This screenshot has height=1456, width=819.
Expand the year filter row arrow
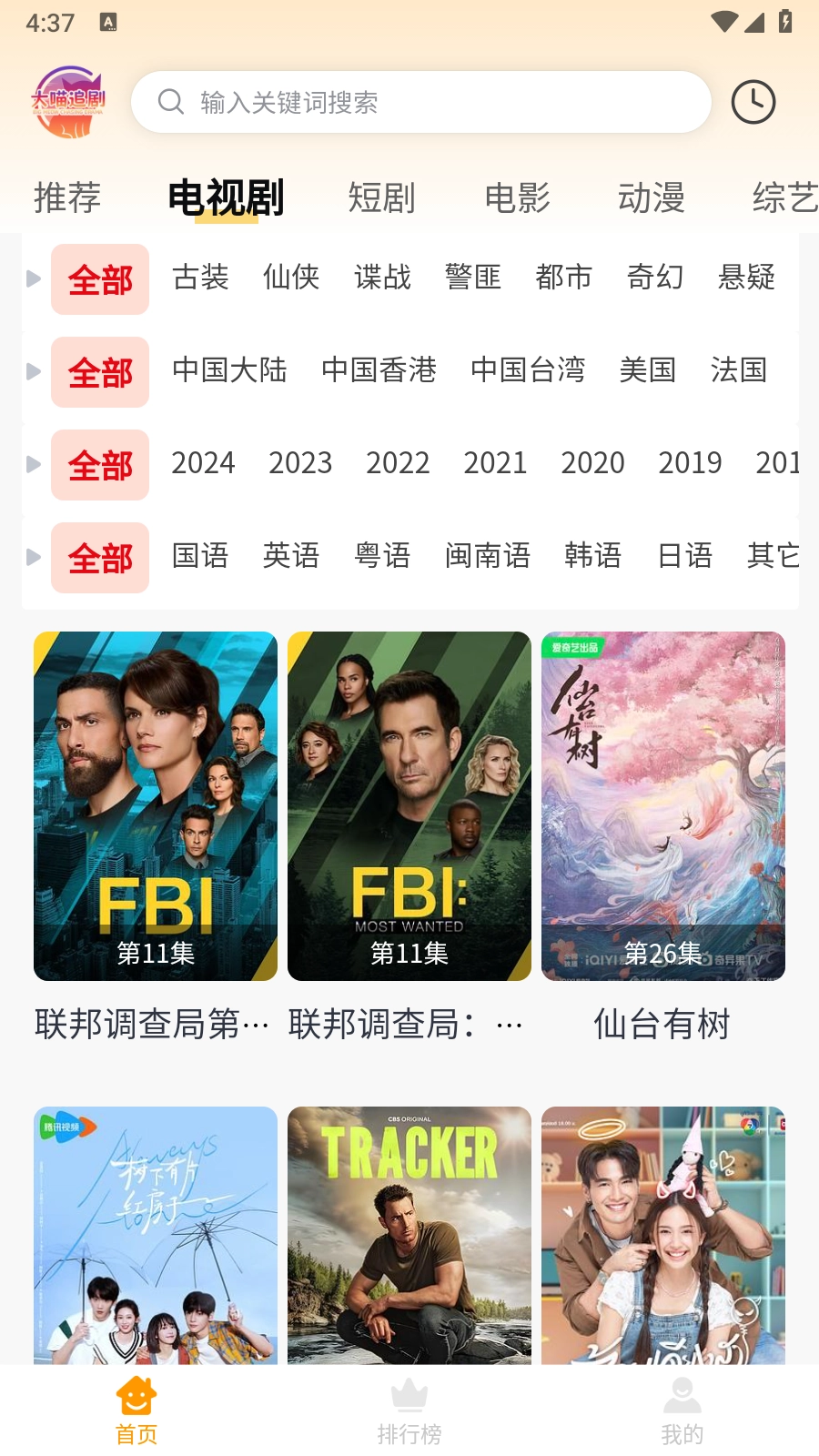pyautogui.click(x=33, y=464)
